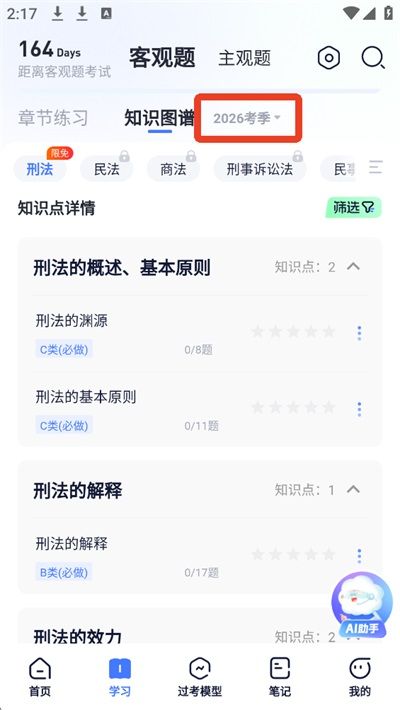Open the full subject list menu icon

click(x=376, y=168)
